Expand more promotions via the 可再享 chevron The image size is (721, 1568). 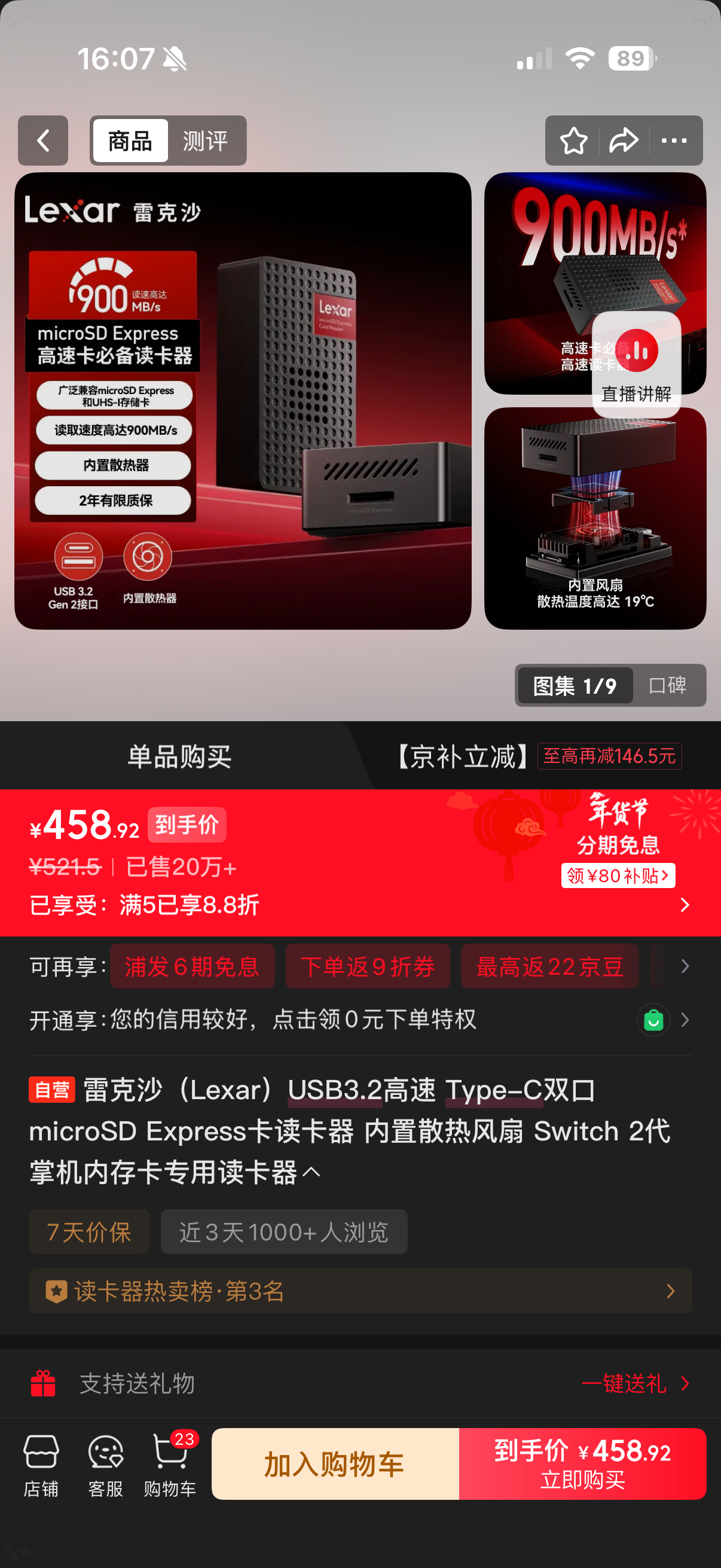685,966
